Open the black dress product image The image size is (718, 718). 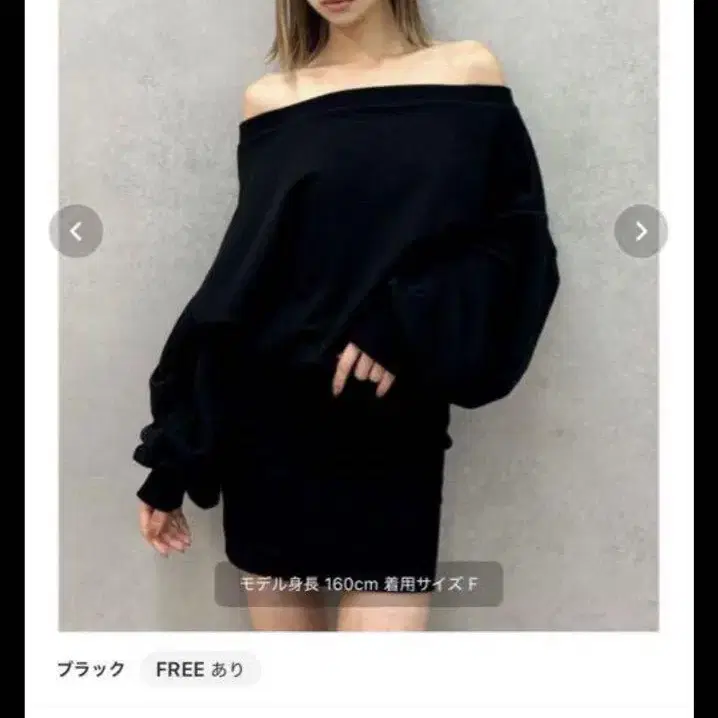point(359,315)
